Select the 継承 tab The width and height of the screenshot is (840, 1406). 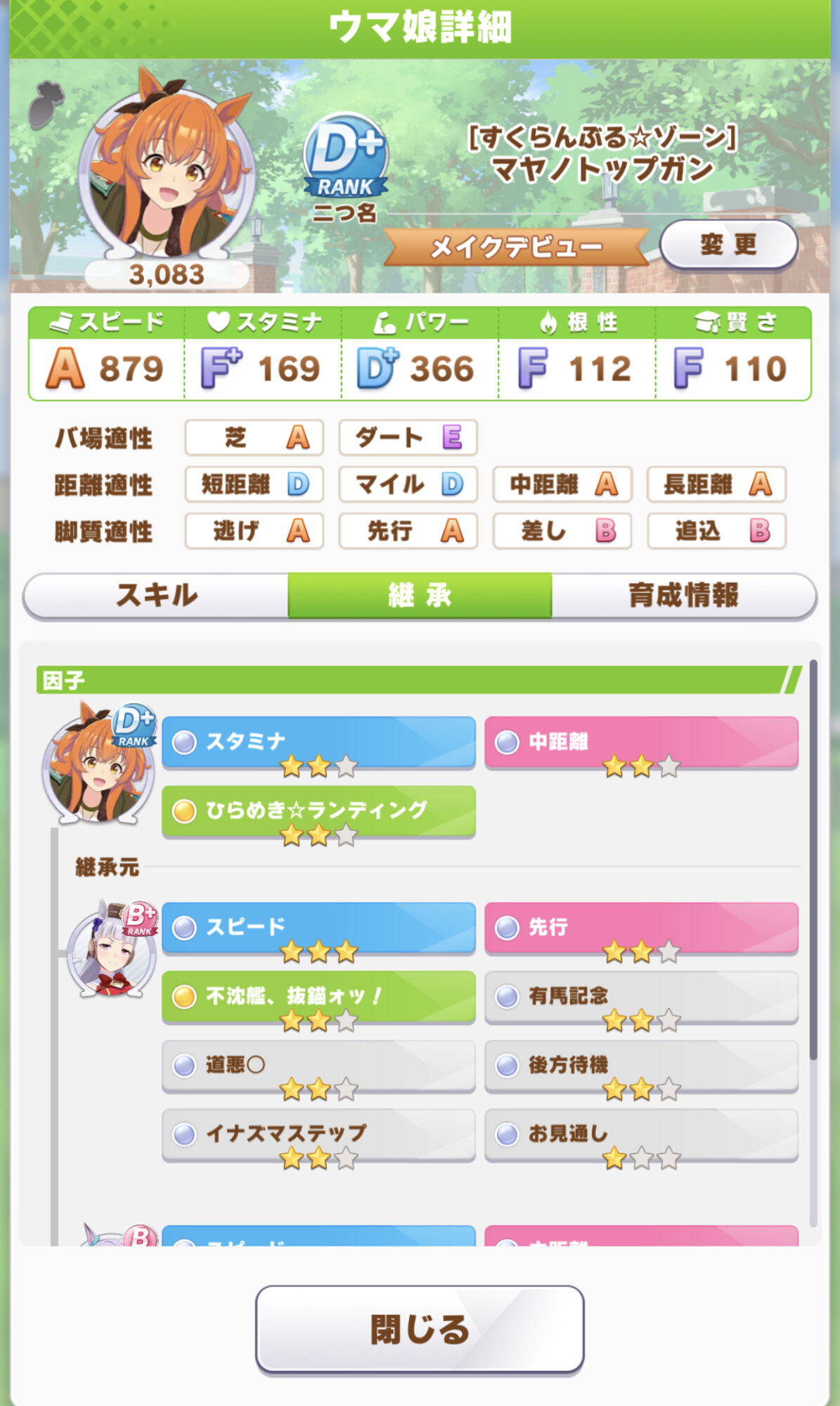(x=420, y=595)
